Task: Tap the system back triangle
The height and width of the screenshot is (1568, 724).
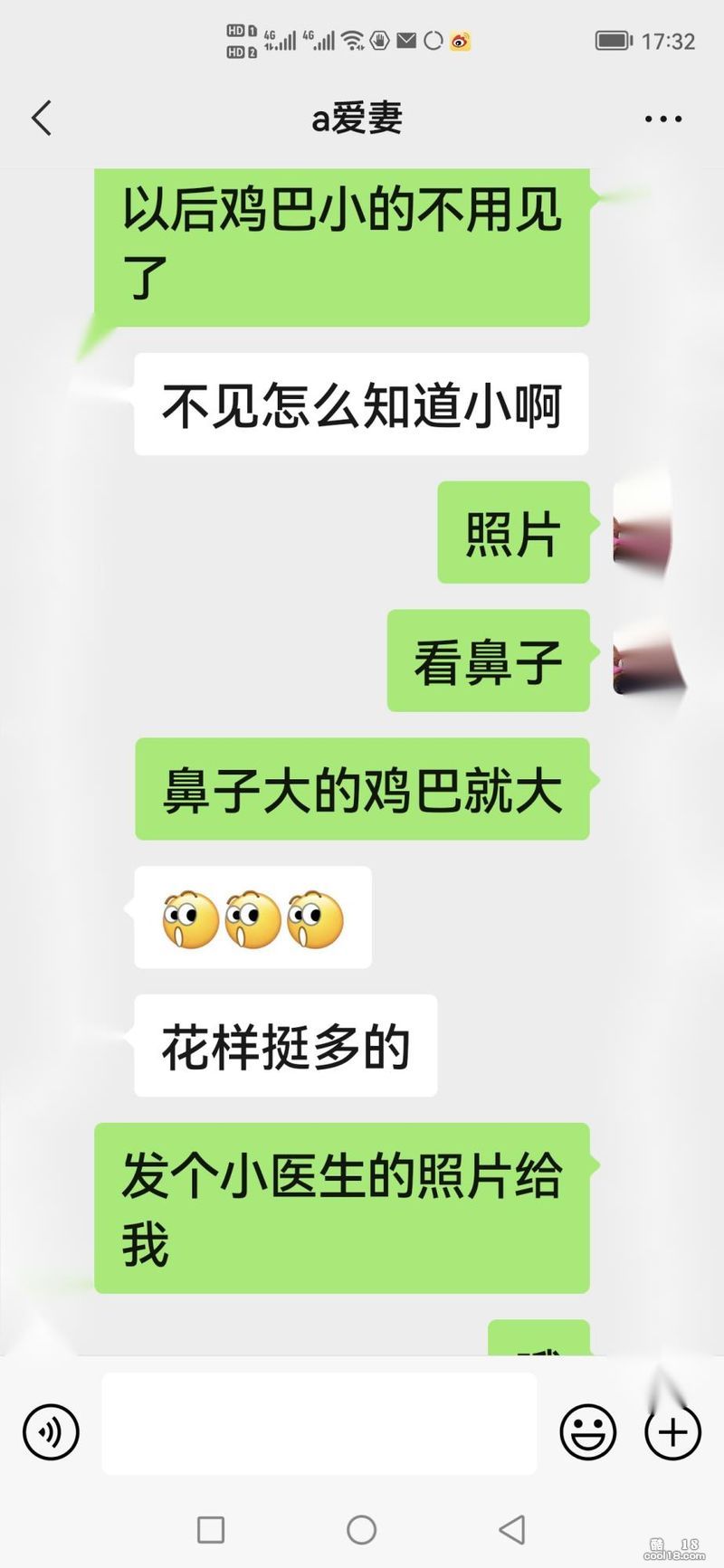Action: [x=512, y=1529]
